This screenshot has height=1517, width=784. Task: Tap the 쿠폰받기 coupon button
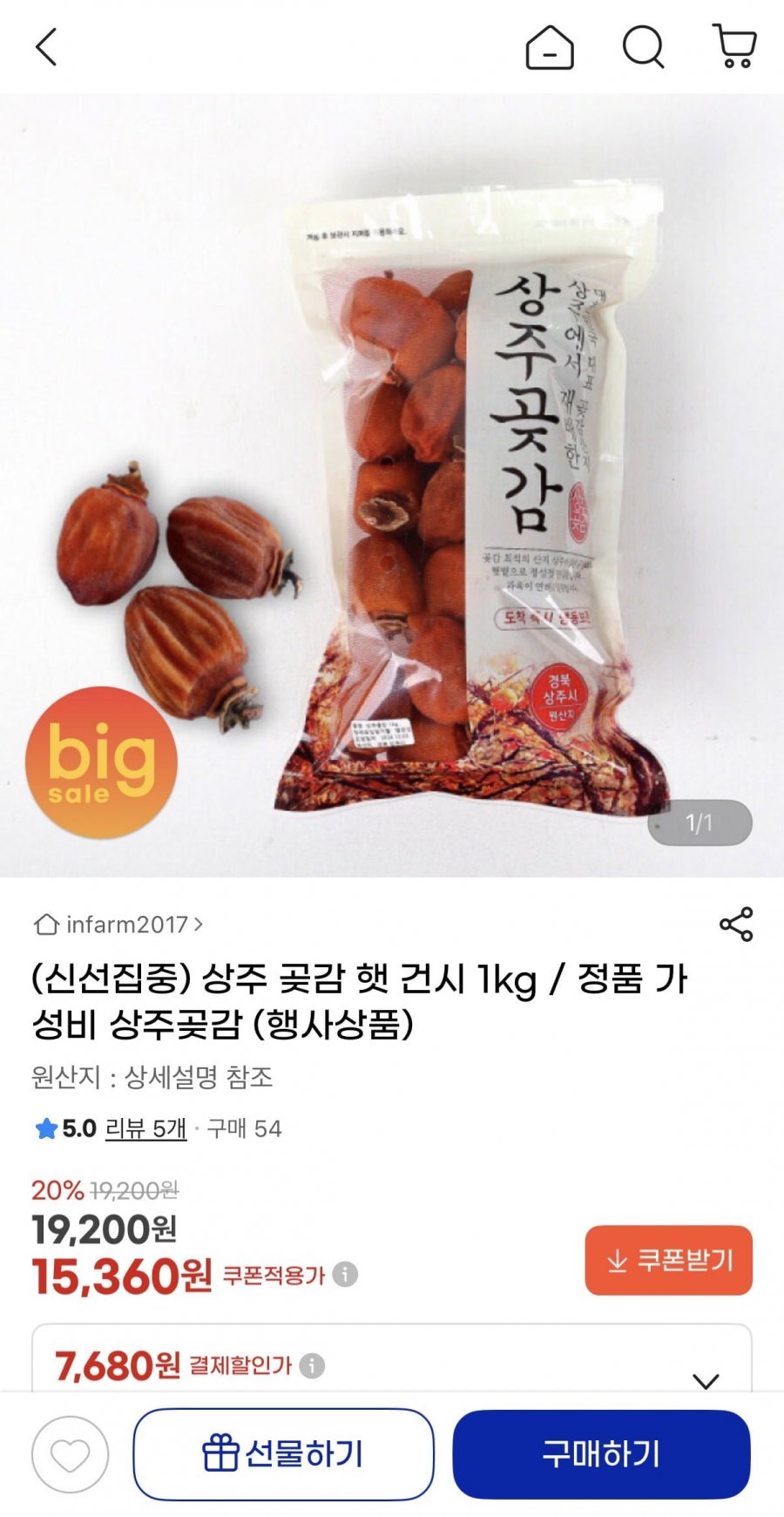pos(668,1260)
